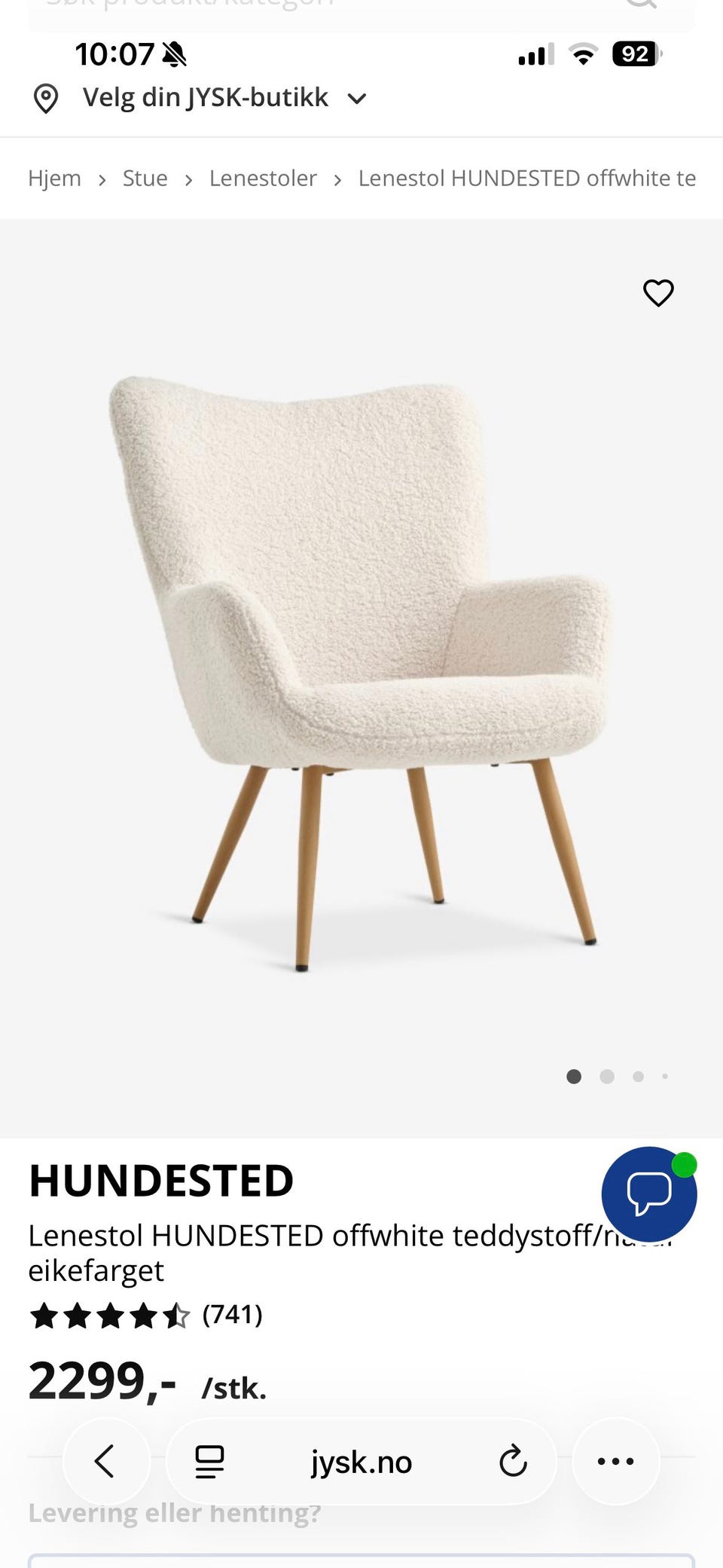
Task: Go back with the browser back arrow
Action: pyautogui.click(x=105, y=1461)
